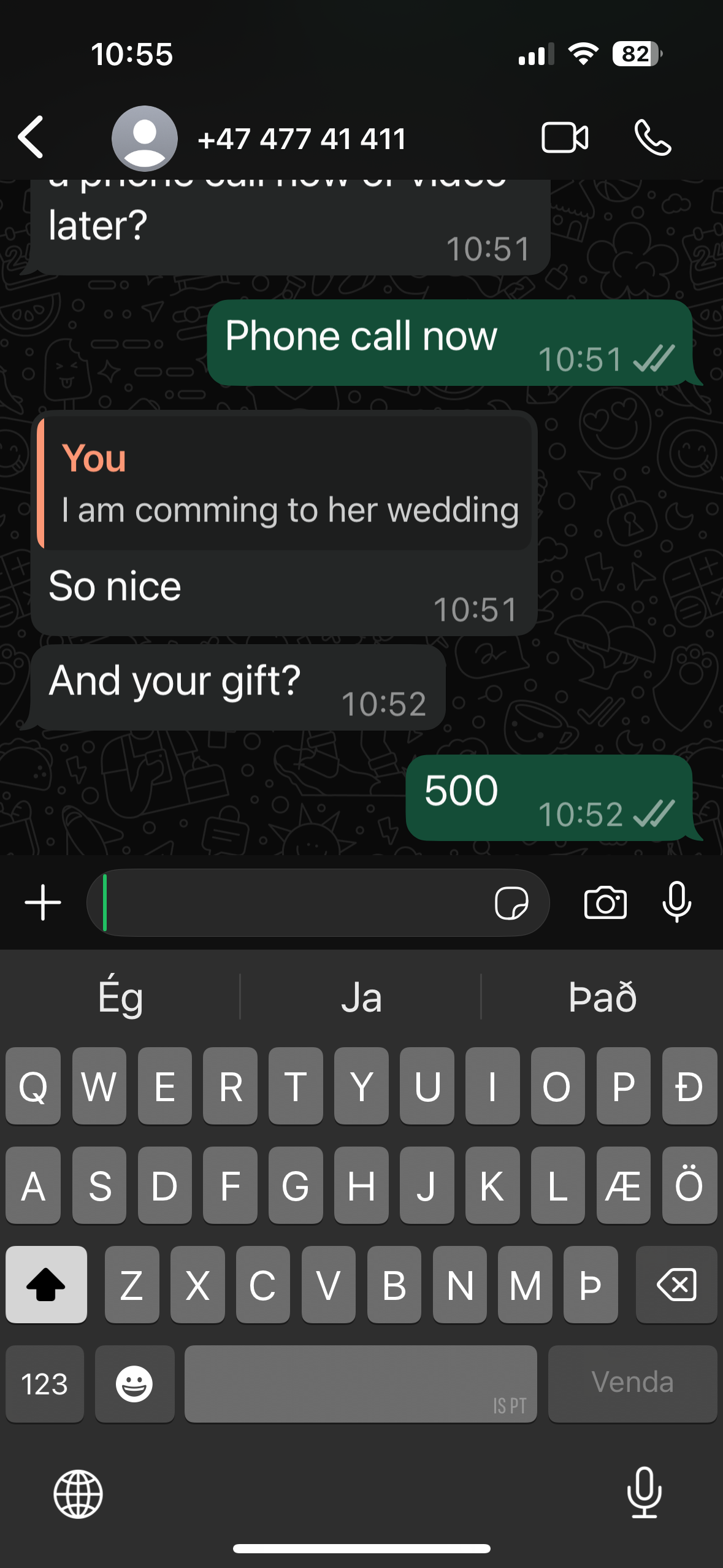The height and width of the screenshot is (1568, 723).
Task: Go back to the chats list
Action: (31, 137)
